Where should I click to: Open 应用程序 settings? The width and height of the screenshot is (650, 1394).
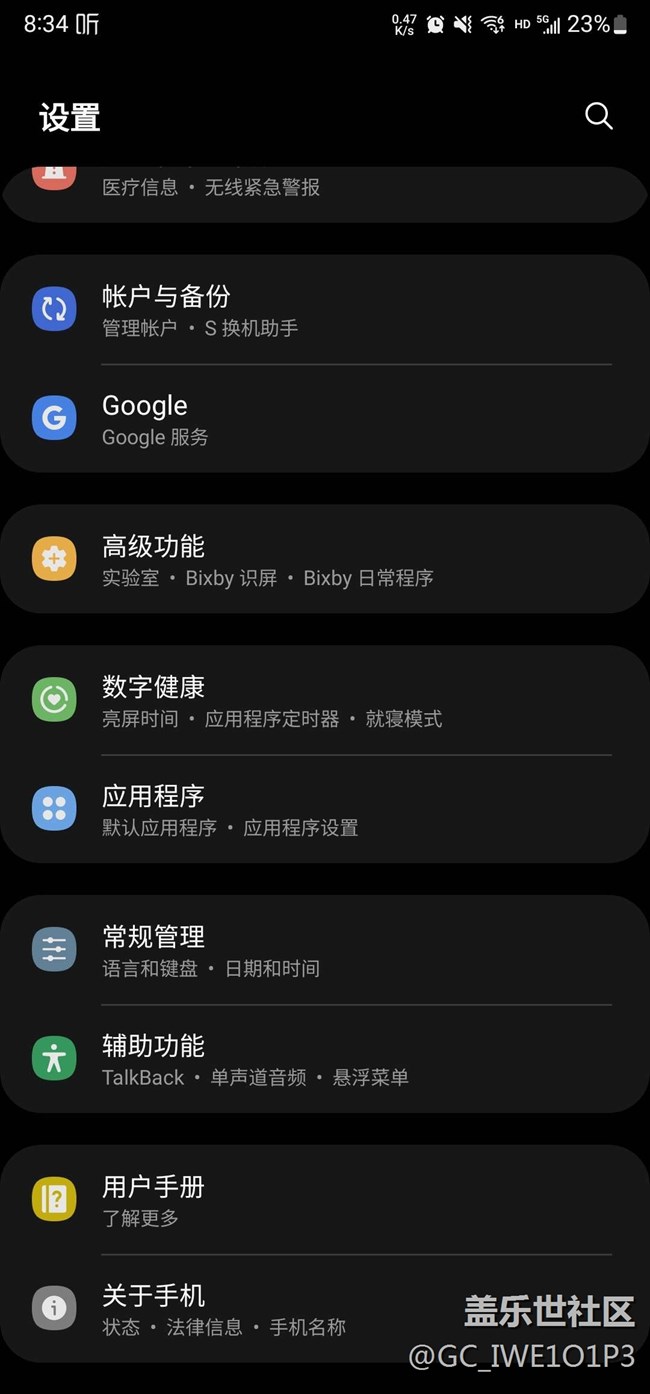325,809
